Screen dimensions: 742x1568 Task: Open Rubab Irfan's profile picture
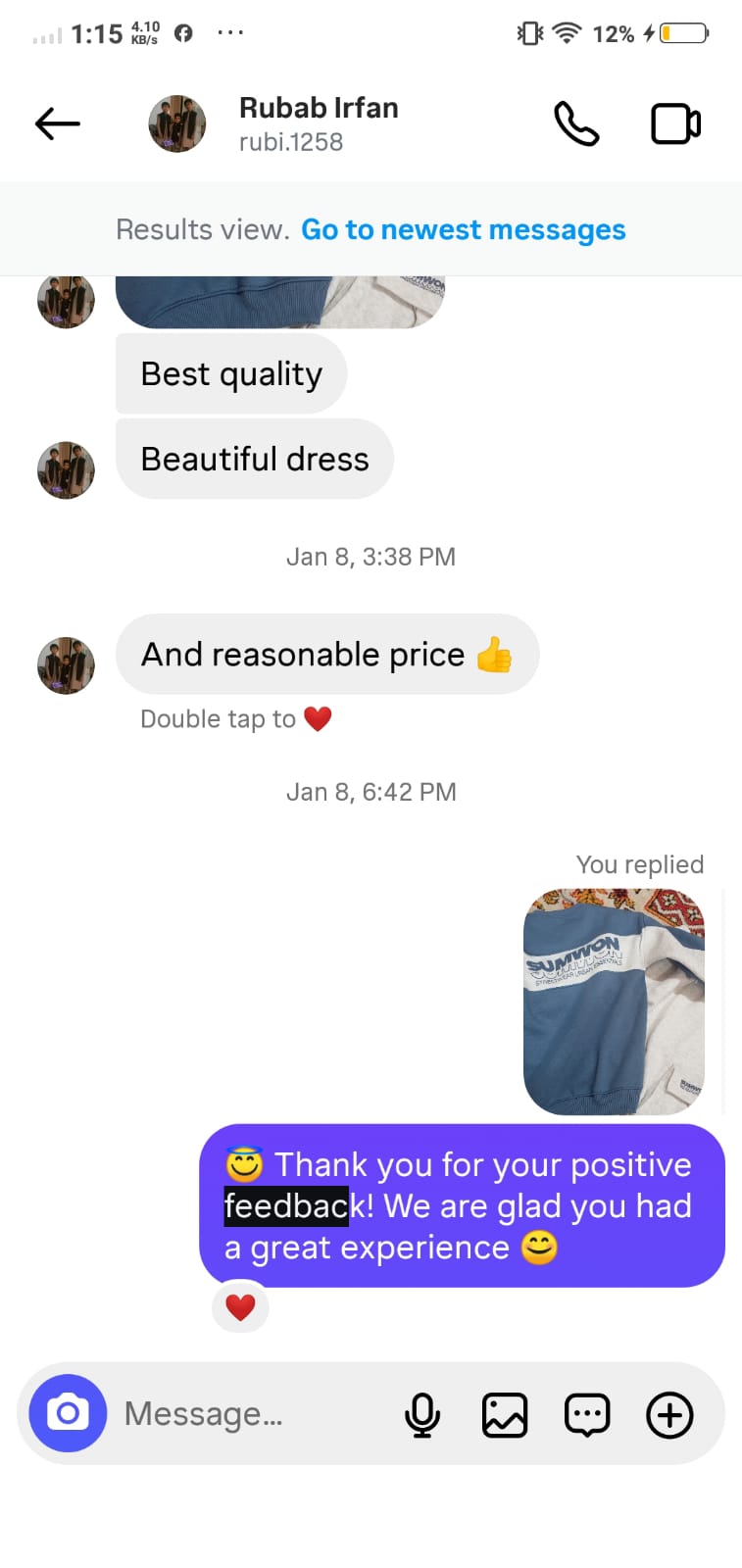(x=176, y=123)
